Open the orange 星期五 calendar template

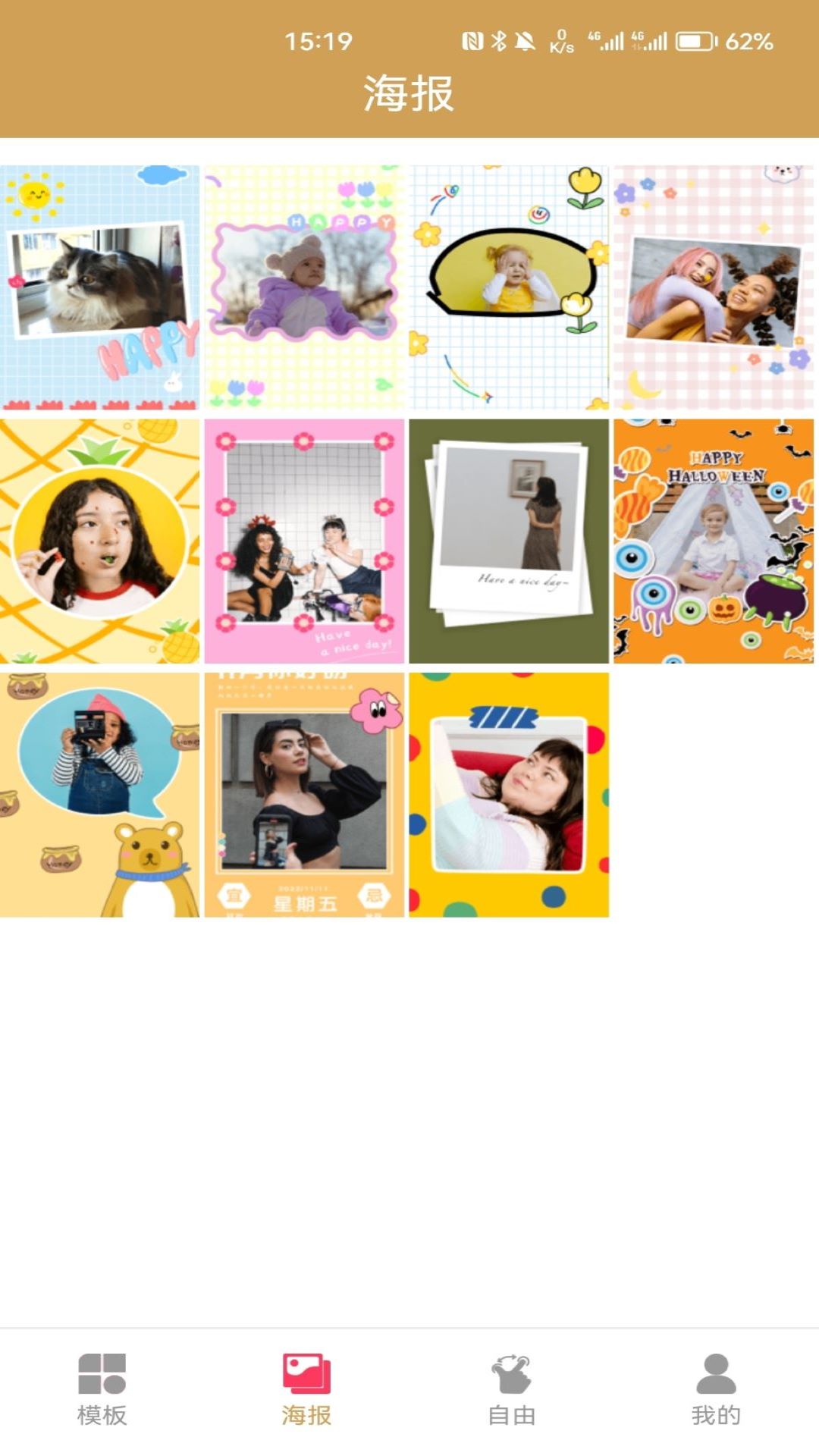(x=304, y=795)
